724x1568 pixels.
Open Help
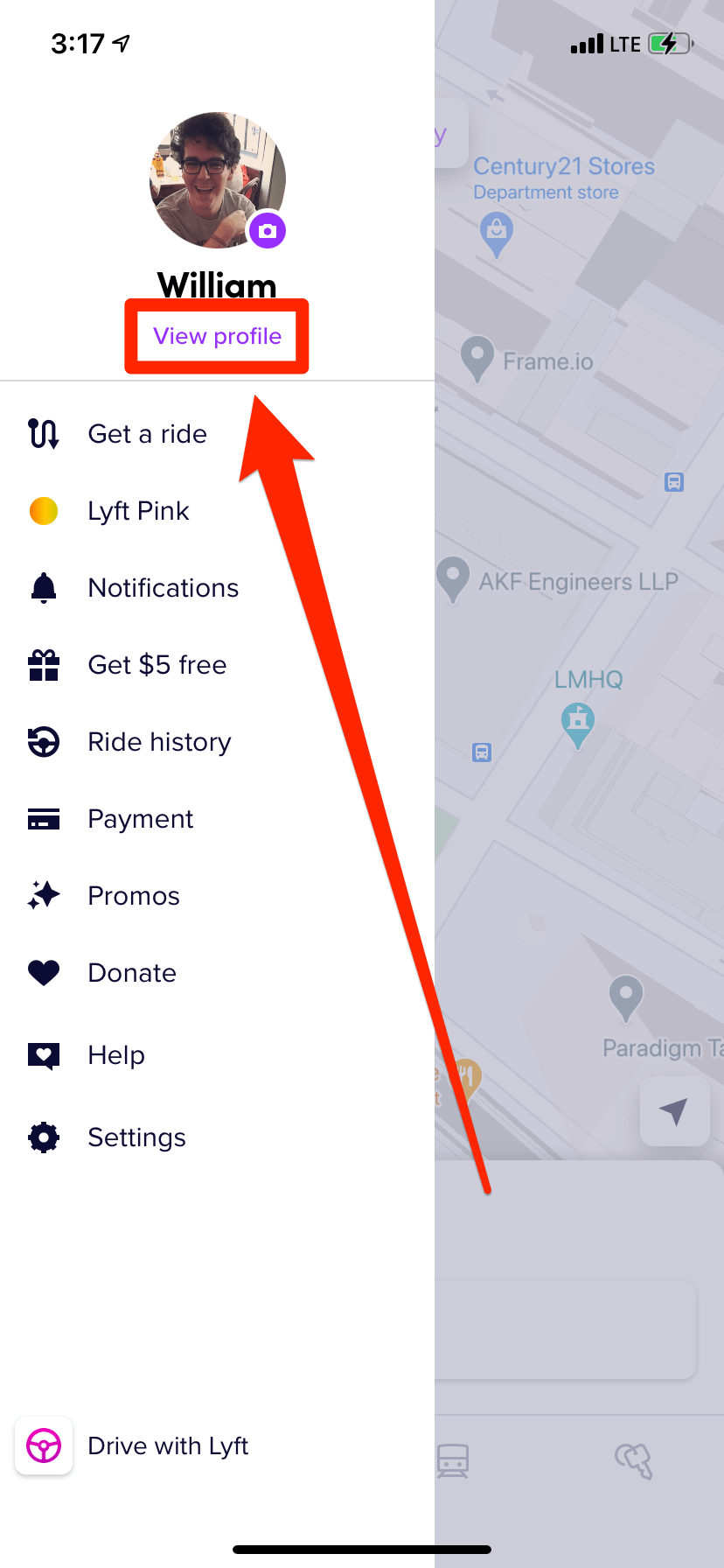point(116,1055)
